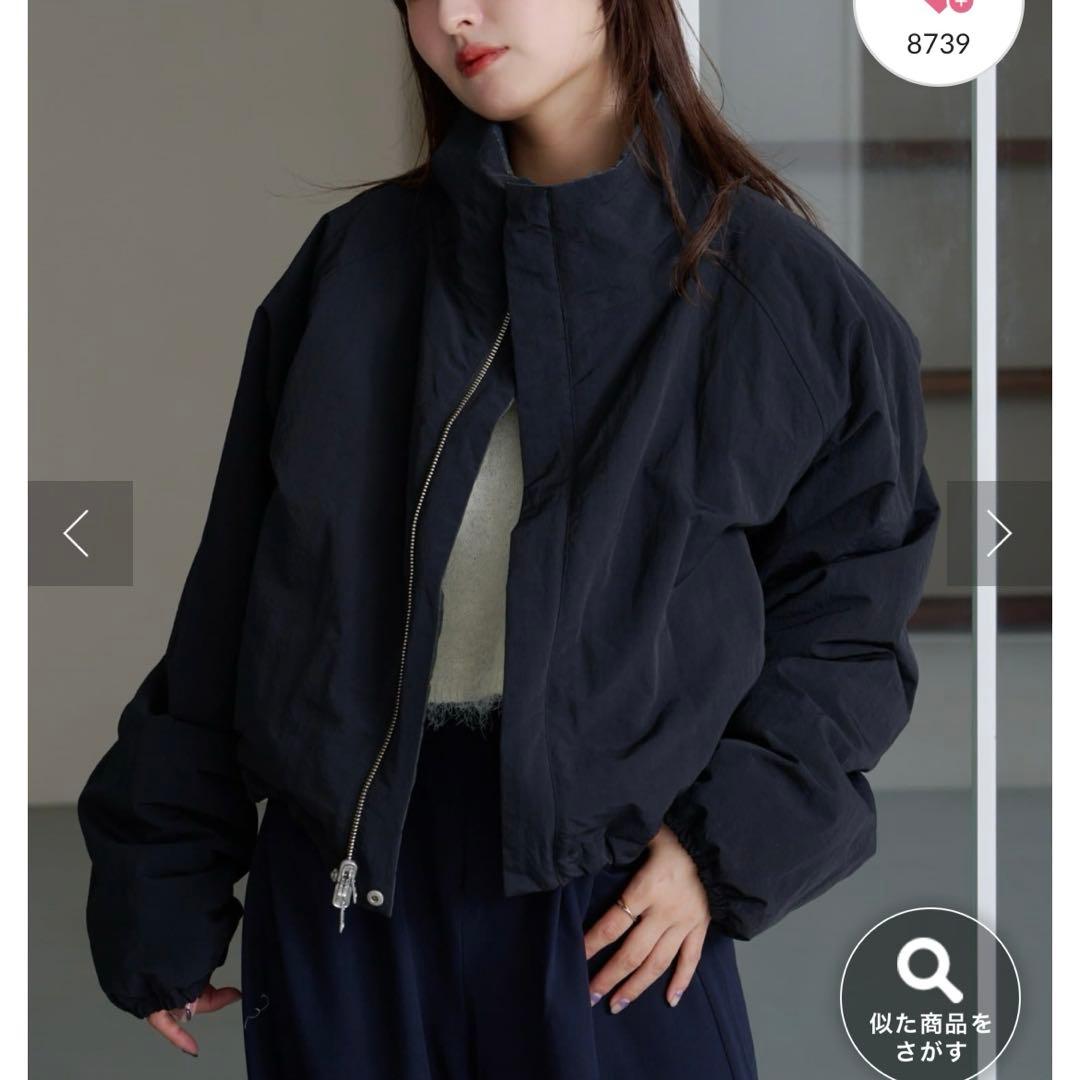Viewport: 1080px width, 1080px height.
Task: Go to the next product photo
Action: [x=998, y=533]
